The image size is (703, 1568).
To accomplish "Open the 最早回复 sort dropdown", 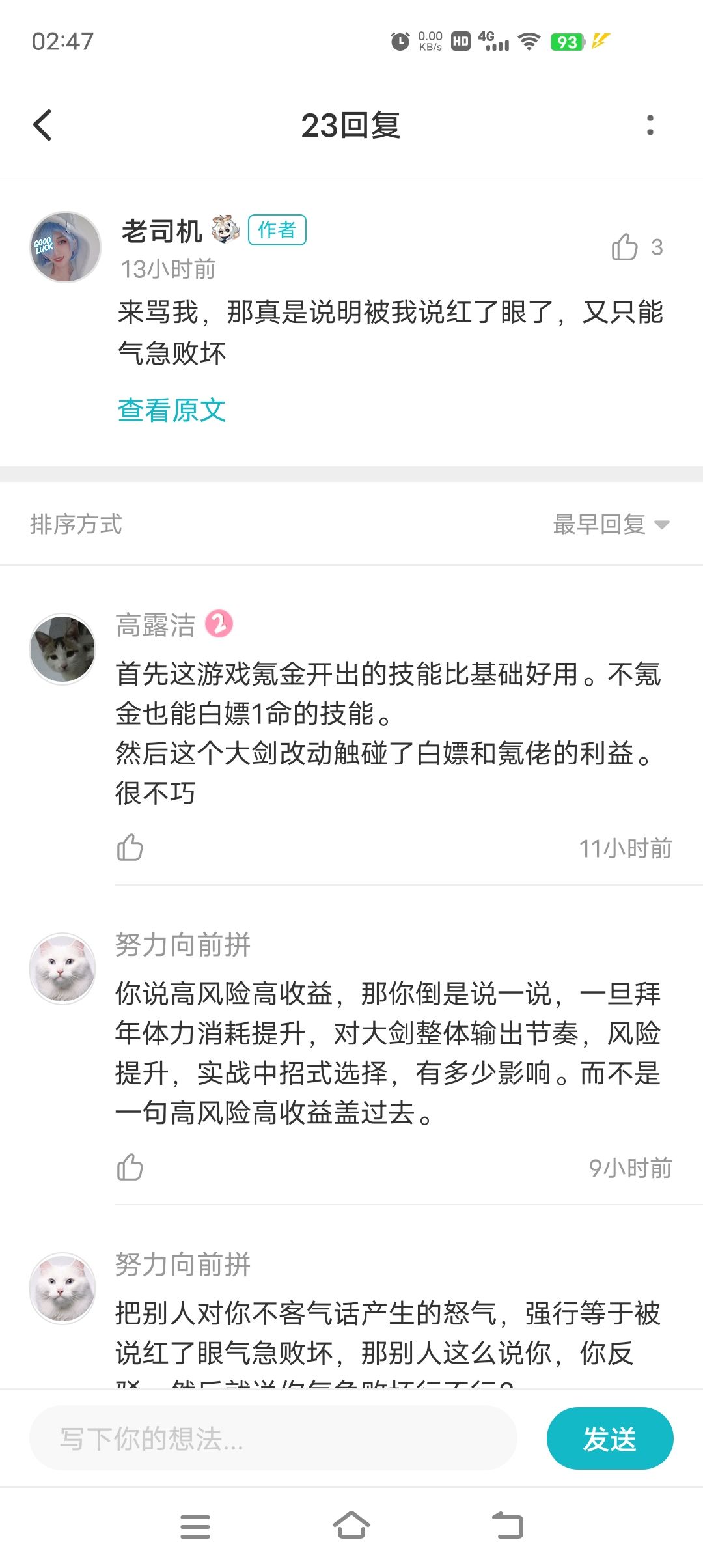I will click(611, 524).
